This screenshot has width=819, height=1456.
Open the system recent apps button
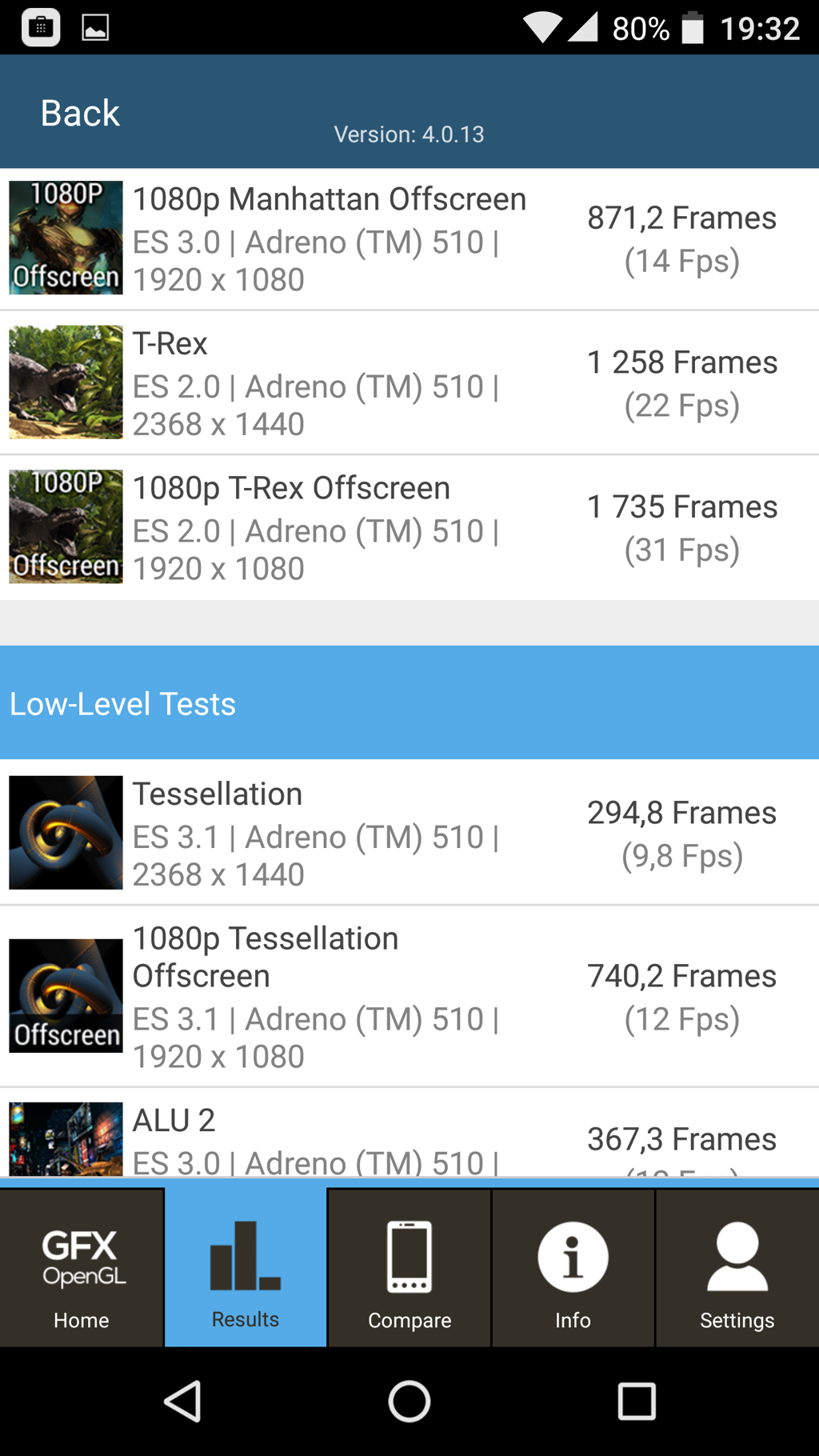[x=637, y=1402]
